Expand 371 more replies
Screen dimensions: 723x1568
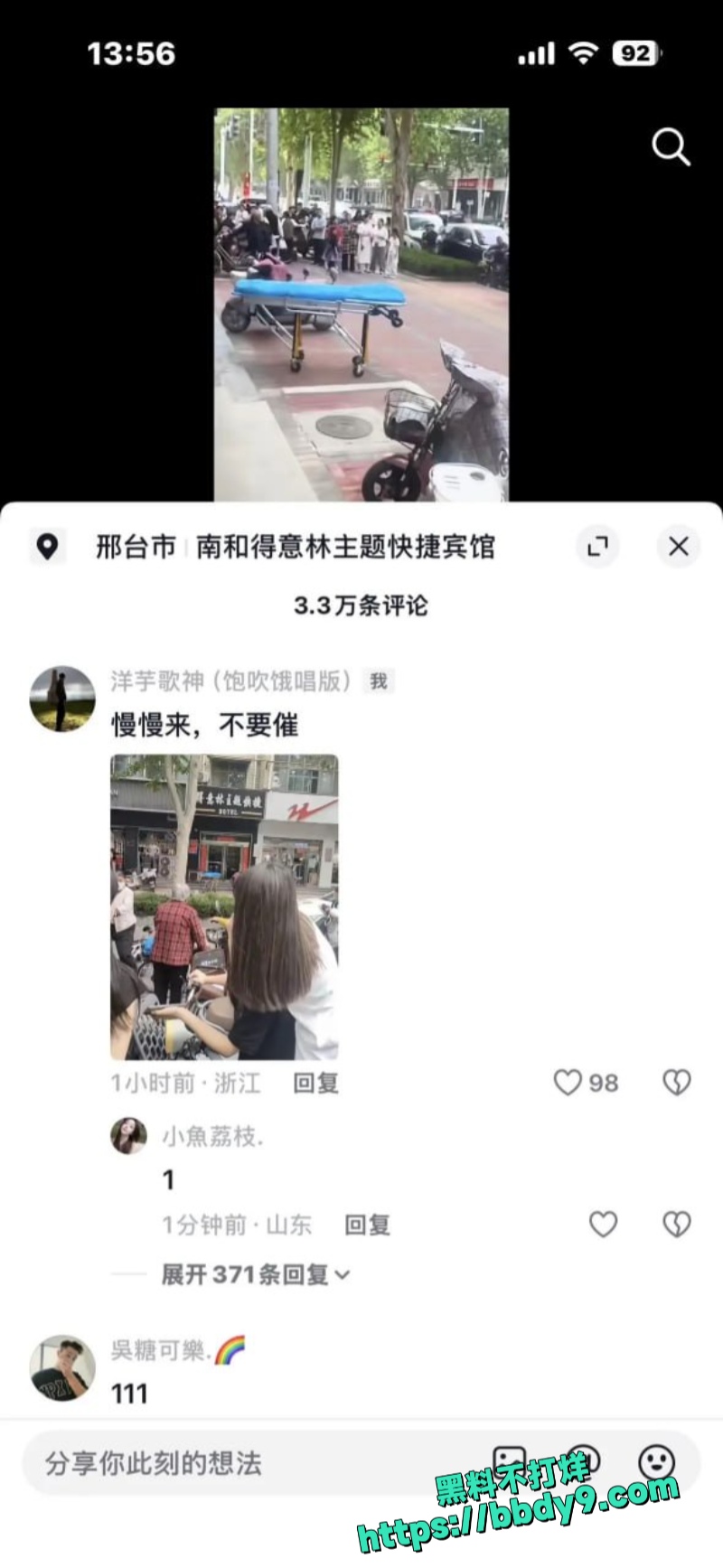tap(255, 1274)
